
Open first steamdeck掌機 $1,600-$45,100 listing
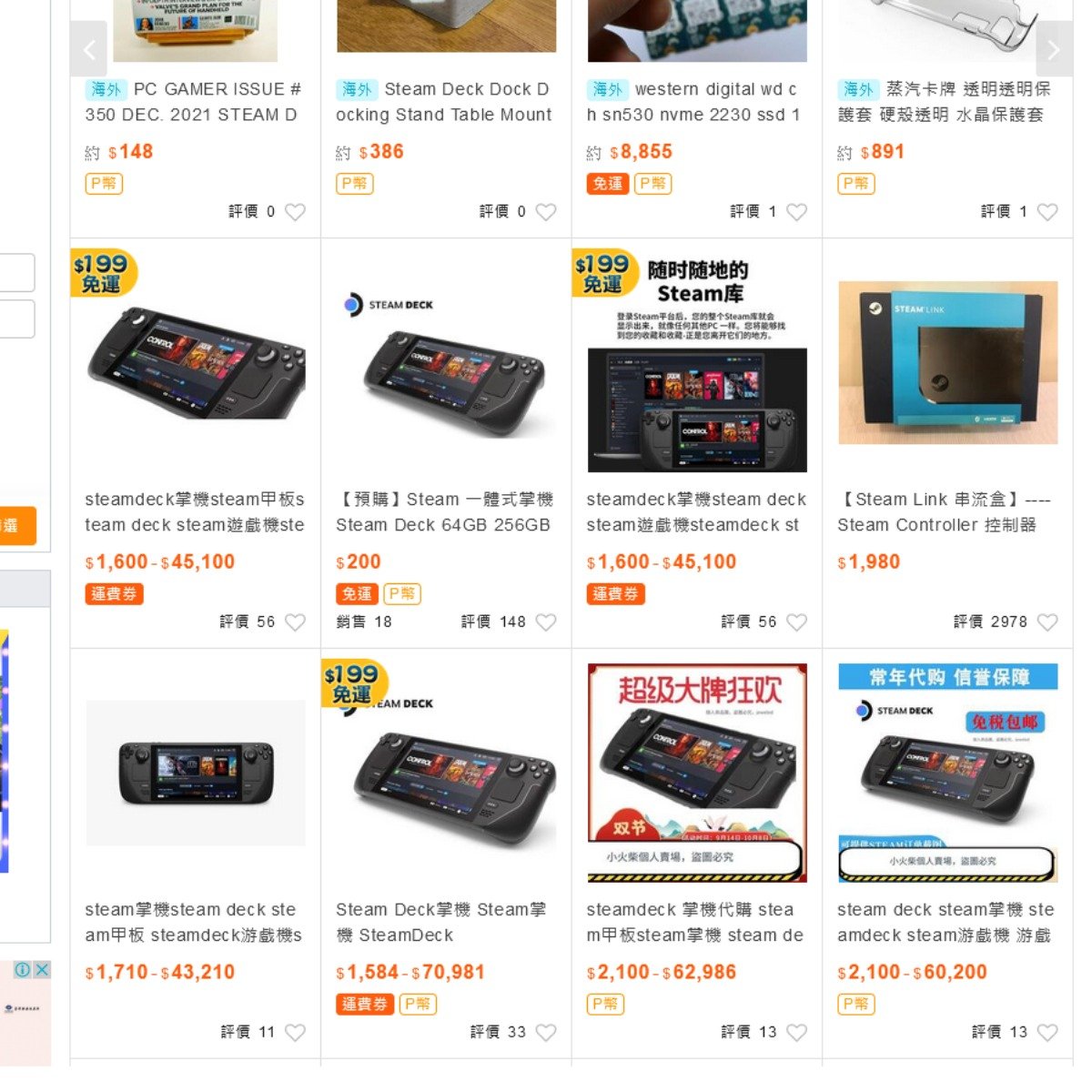[193, 511]
